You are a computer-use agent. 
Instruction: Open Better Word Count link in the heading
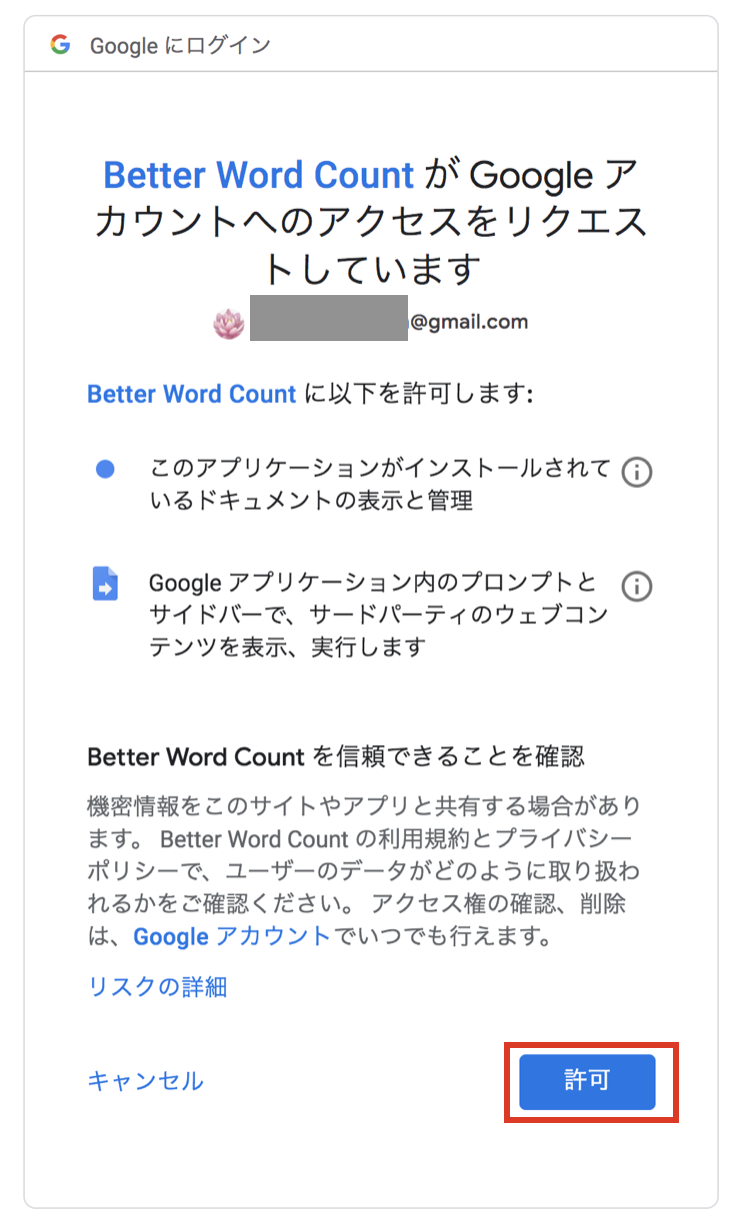pos(259,175)
